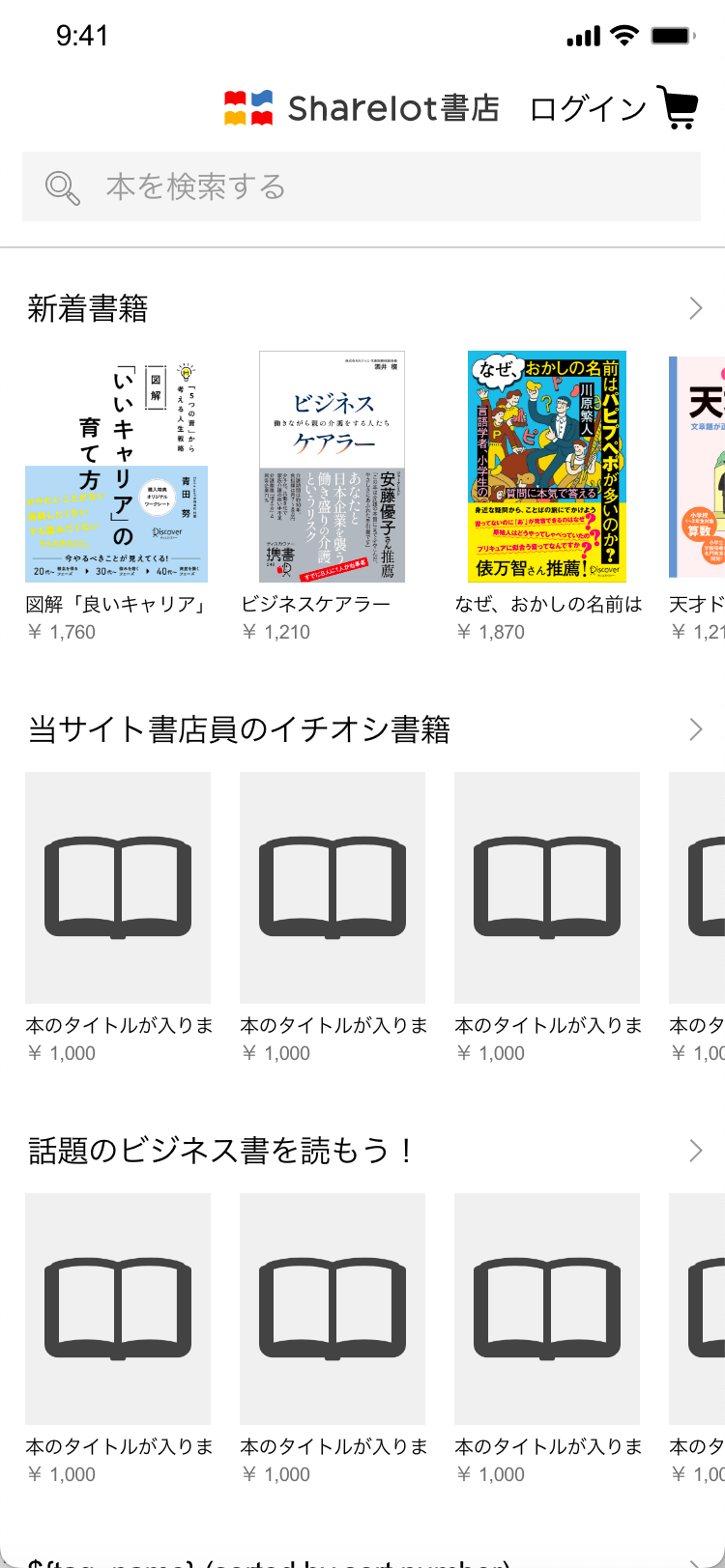Select the book なぜ、おかしの名前は
This screenshot has width=725, height=1568.
[x=547, y=468]
